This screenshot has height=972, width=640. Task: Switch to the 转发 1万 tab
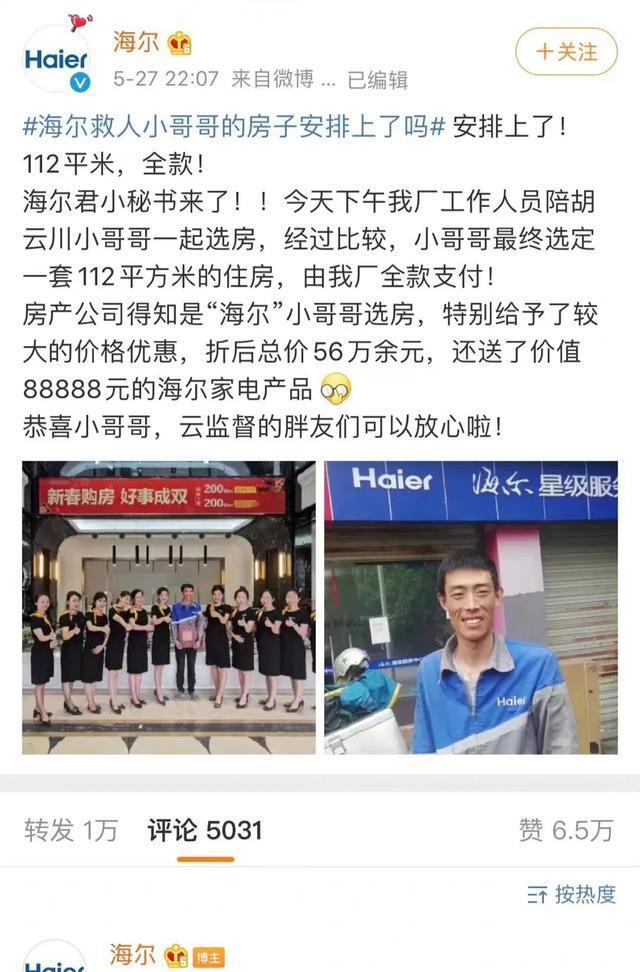point(70,829)
